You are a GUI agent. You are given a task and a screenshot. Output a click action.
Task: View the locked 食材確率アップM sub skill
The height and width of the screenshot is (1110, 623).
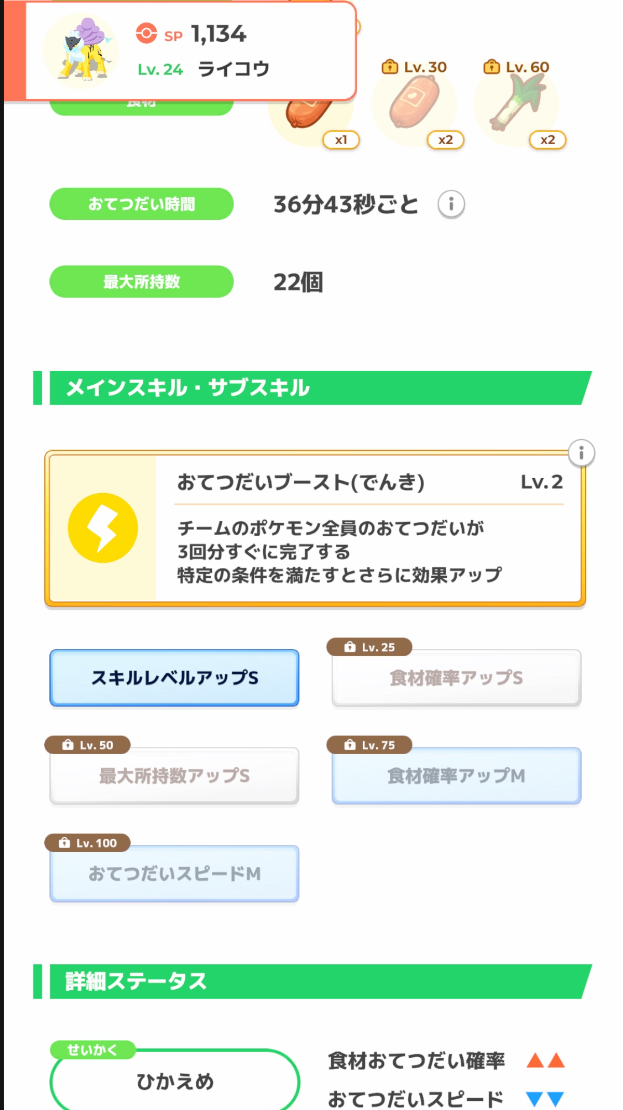456,776
